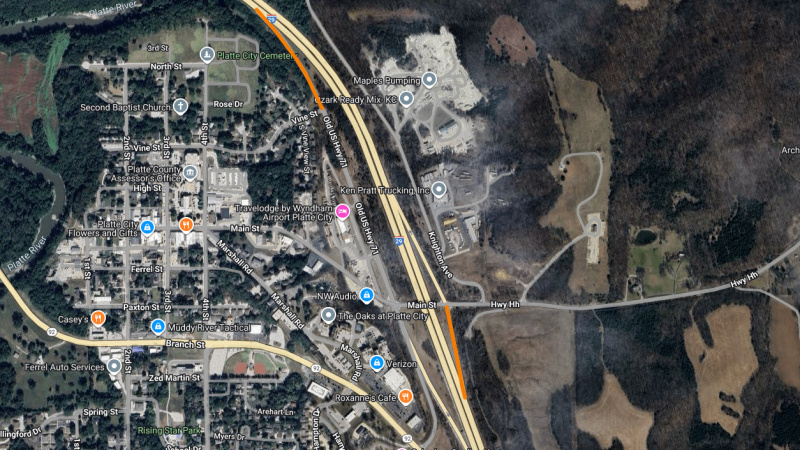Open Ferrel Auto Services place pin
This screenshot has height=450, width=800.
pos(116,366)
